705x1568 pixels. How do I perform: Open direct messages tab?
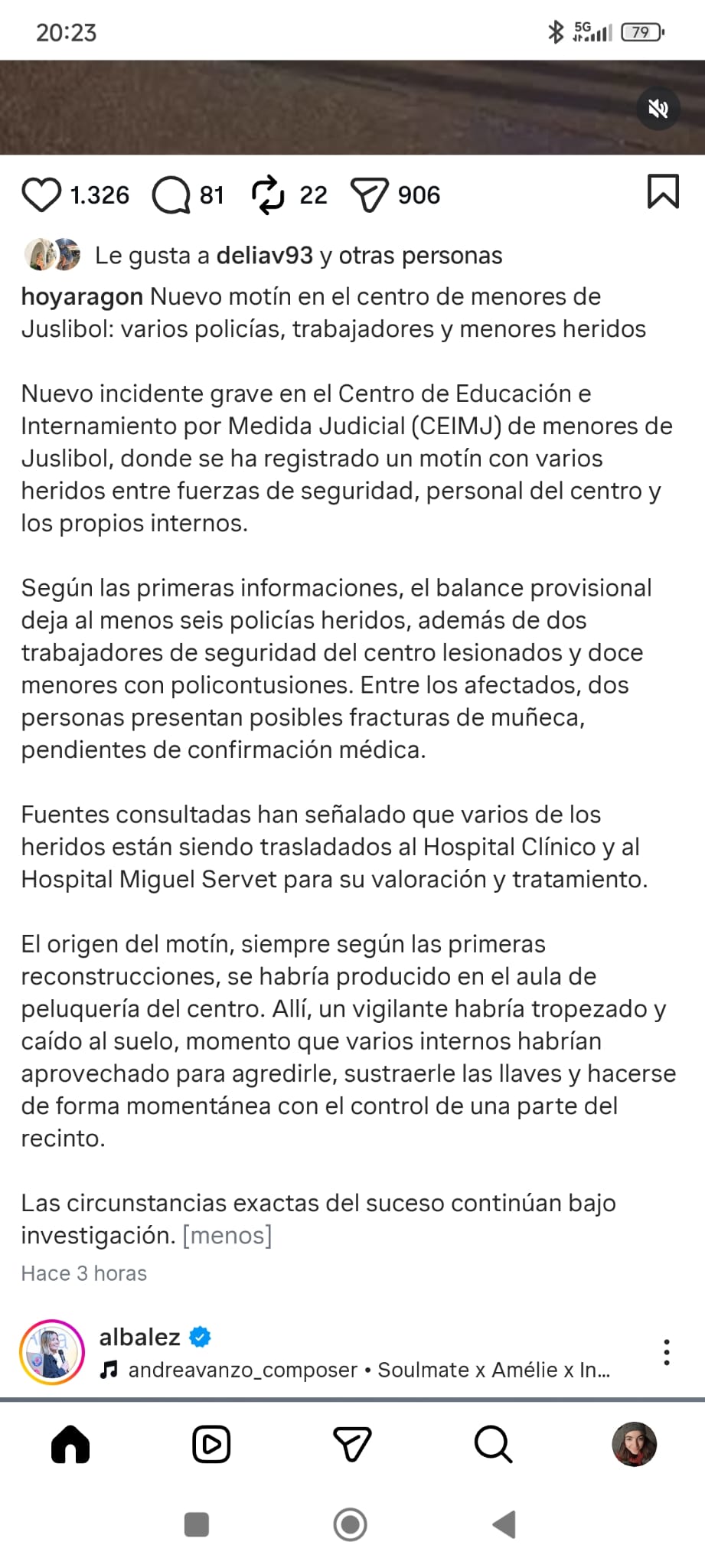pyautogui.click(x=352, y=1445)
